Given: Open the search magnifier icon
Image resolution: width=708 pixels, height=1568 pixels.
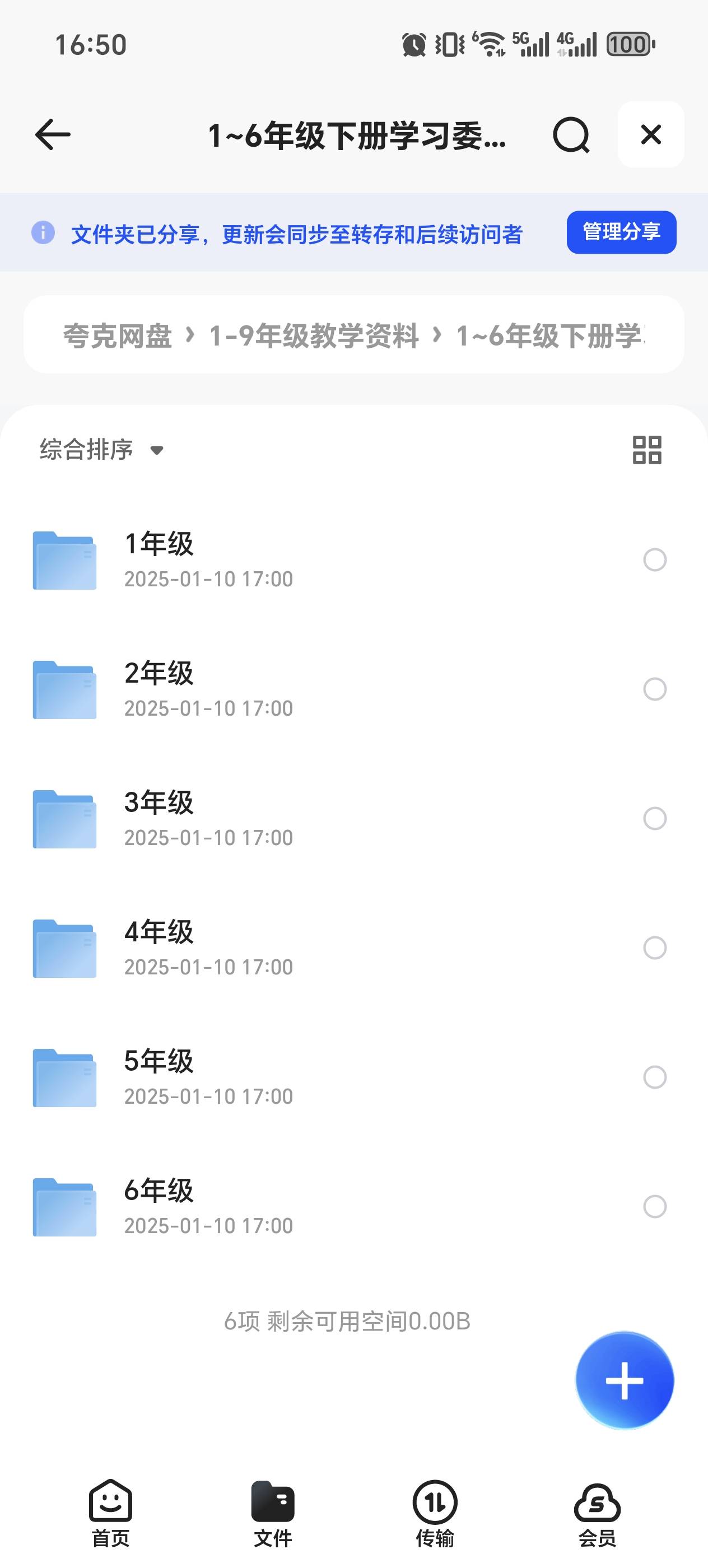Looking at the screenshot, I should click(571, 135).
